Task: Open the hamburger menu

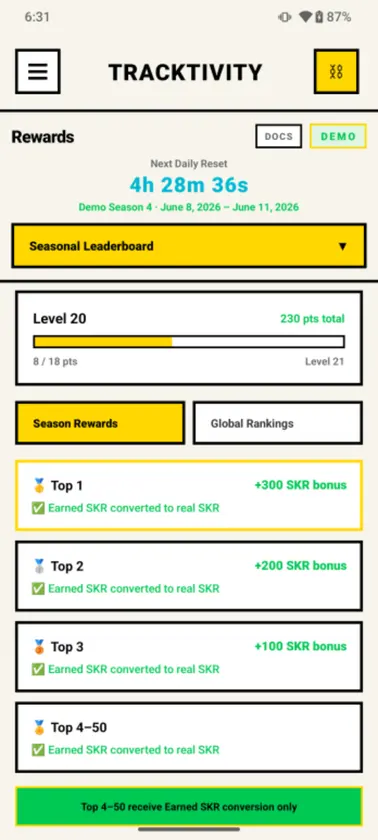Action: coord(37,71)
